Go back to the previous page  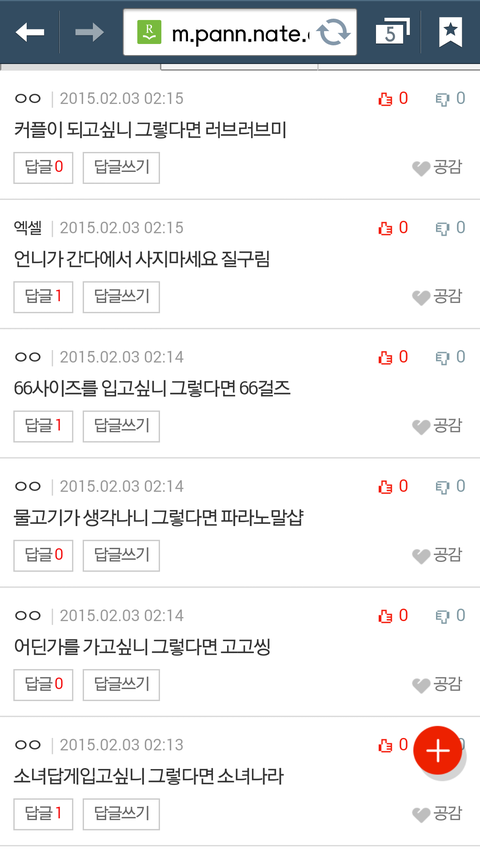click(29, 32)
